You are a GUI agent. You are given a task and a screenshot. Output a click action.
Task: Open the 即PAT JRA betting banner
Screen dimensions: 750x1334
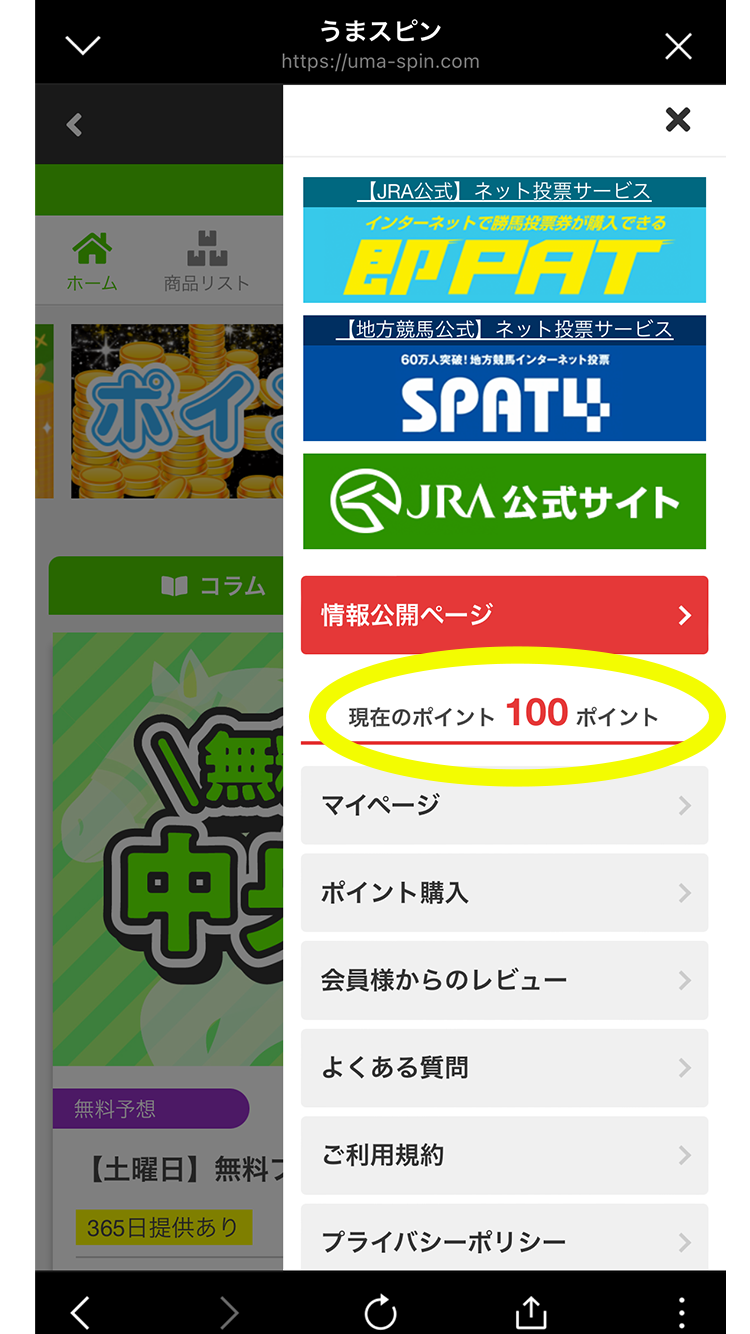point(504,241)
